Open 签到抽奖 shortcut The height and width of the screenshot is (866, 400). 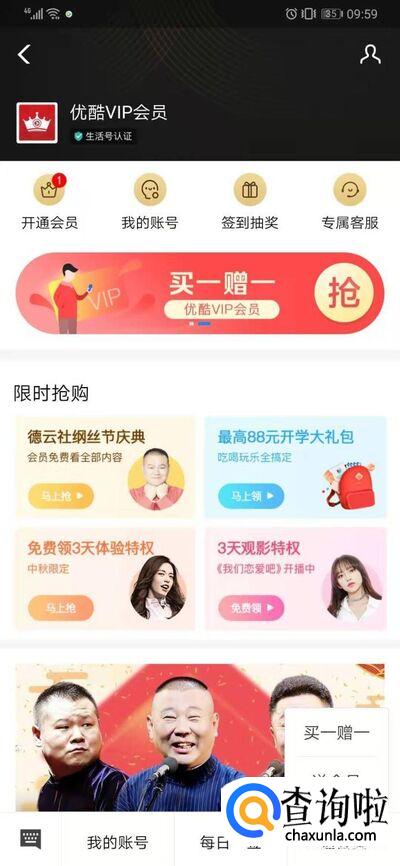(250, 202)
